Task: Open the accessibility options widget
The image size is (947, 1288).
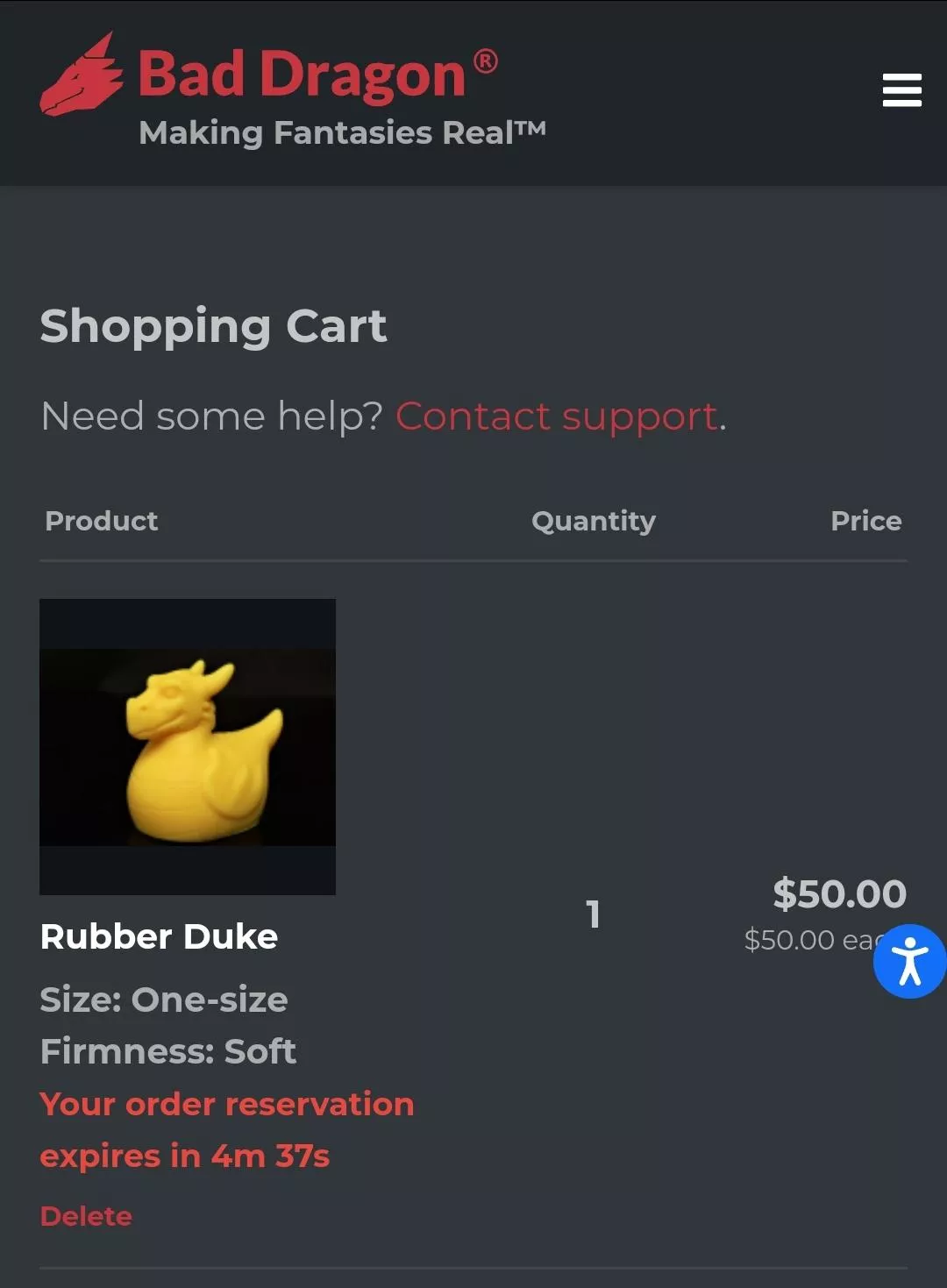Action: (x=910, y=962)
